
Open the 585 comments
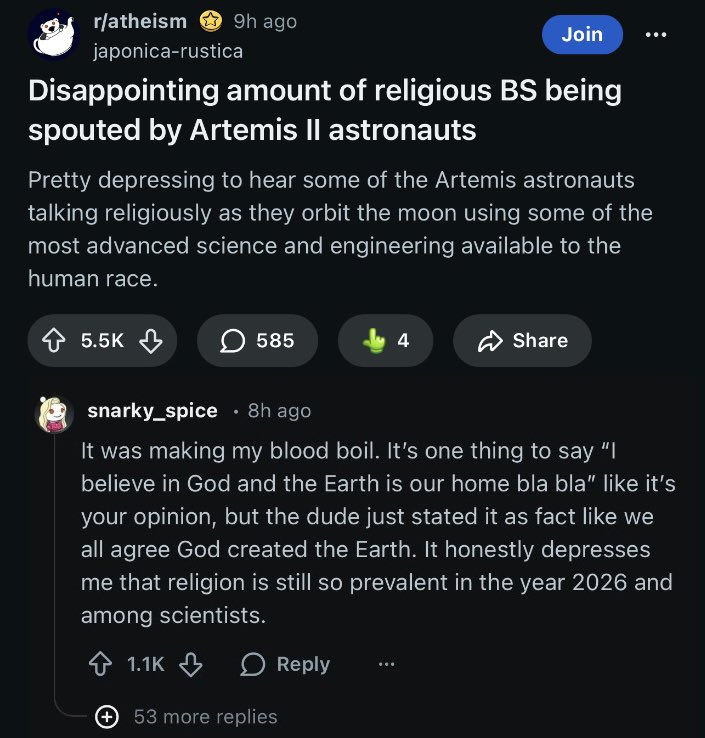(x=257, y=341)
